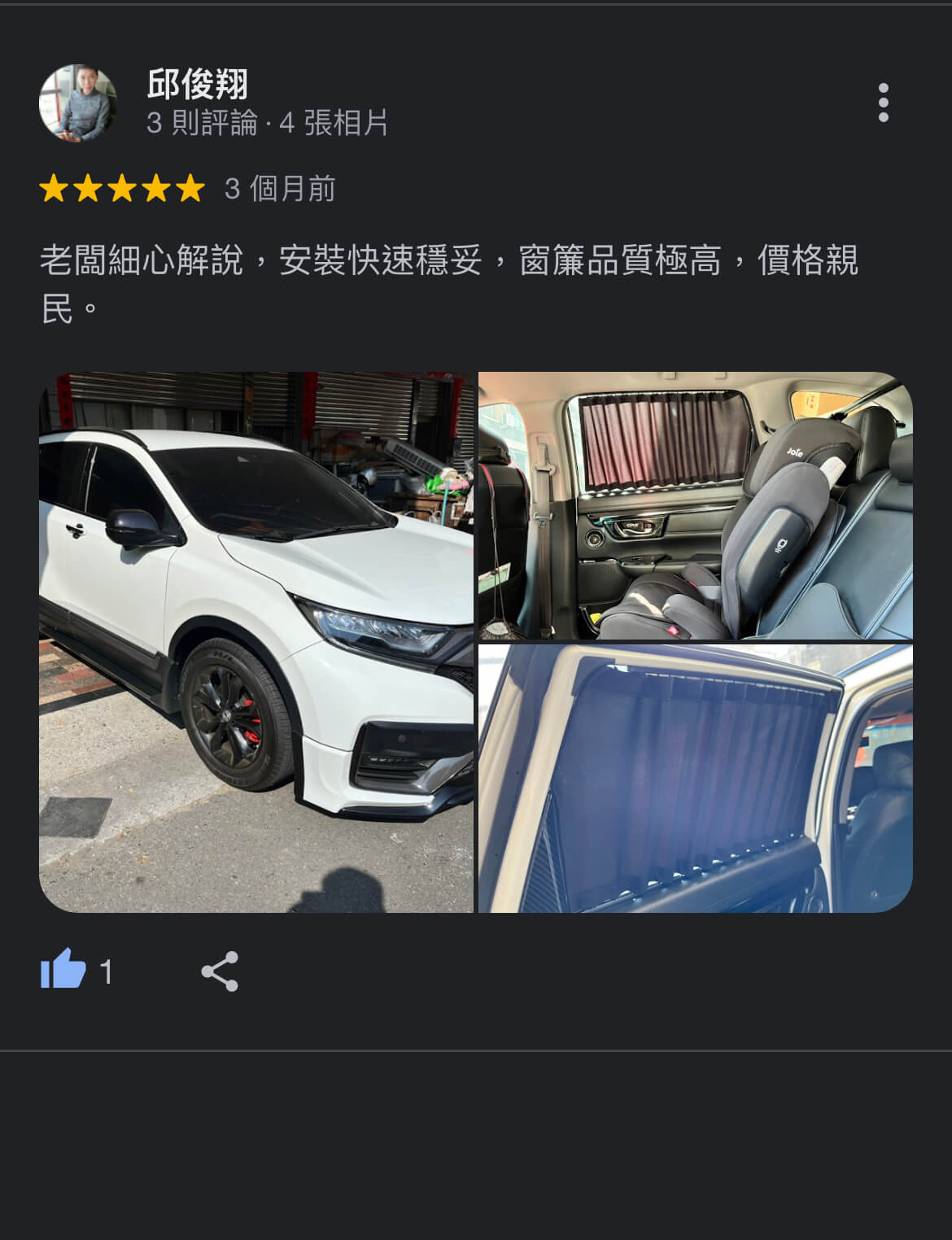Open reviewer name 邱俊翔
Viewport: 952px width, 1240px height.
198,84
